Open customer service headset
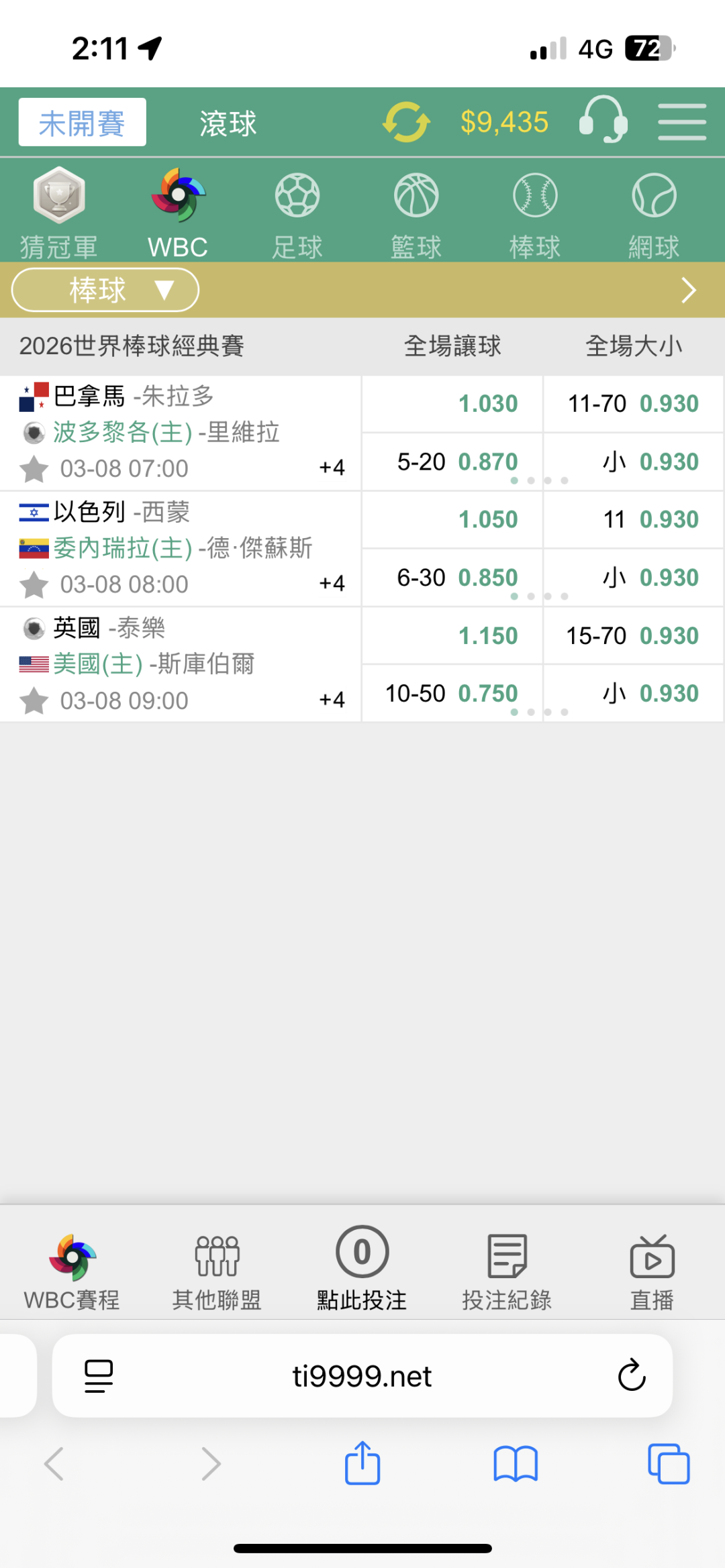 [602, 120]
